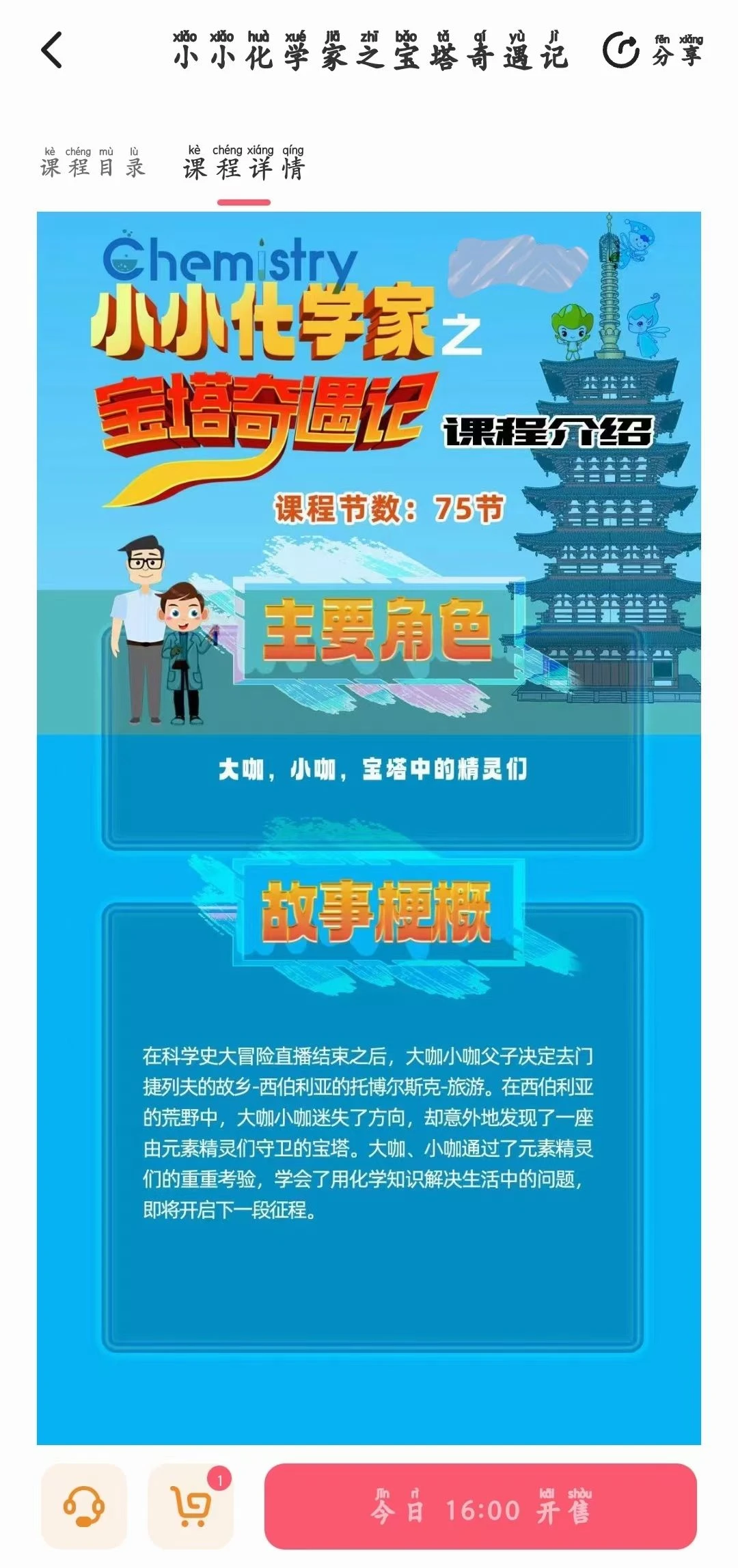Switch to the 课程目录 tab
The width and height of the screenshot is (738, 1568).
tap(92, 164)
